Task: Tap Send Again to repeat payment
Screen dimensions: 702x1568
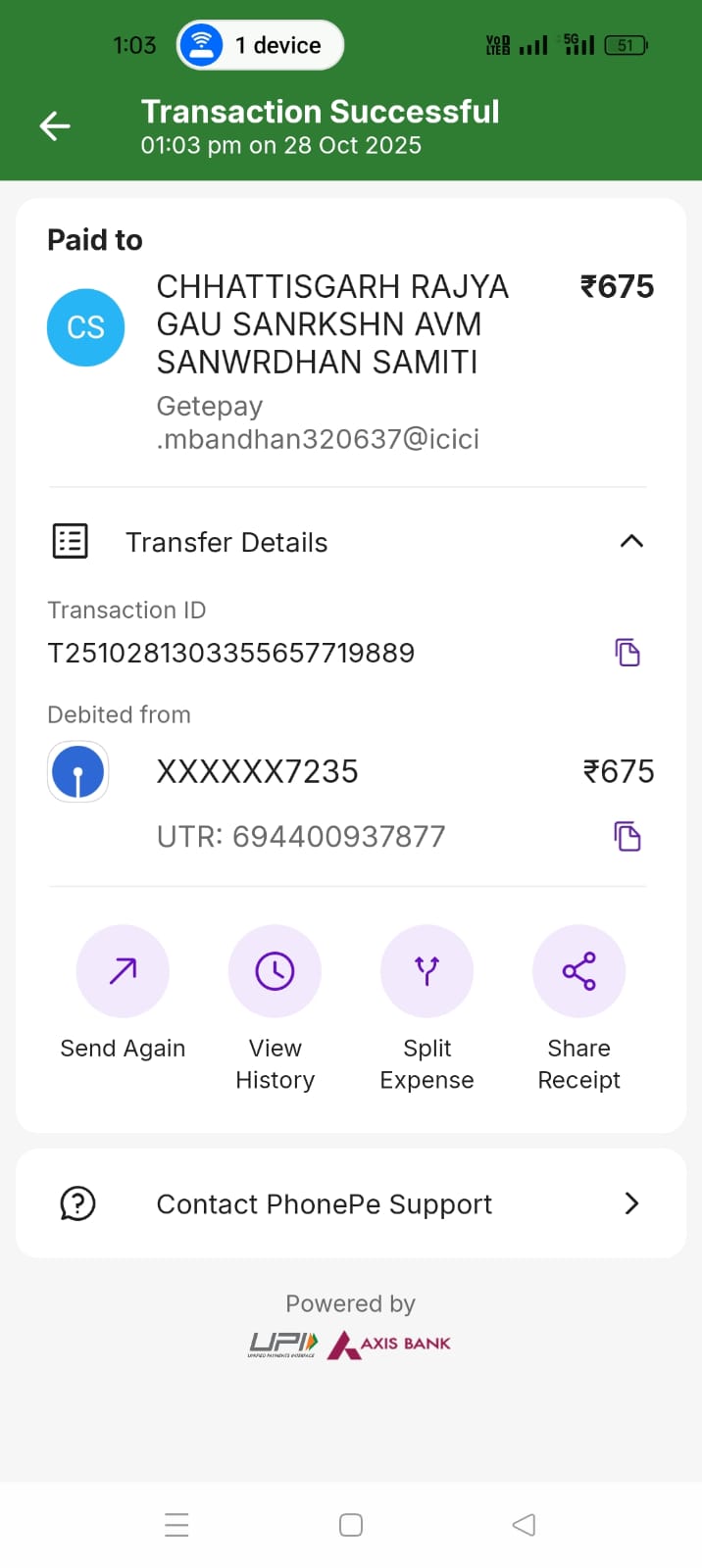Action: click(x=123, y=971)
